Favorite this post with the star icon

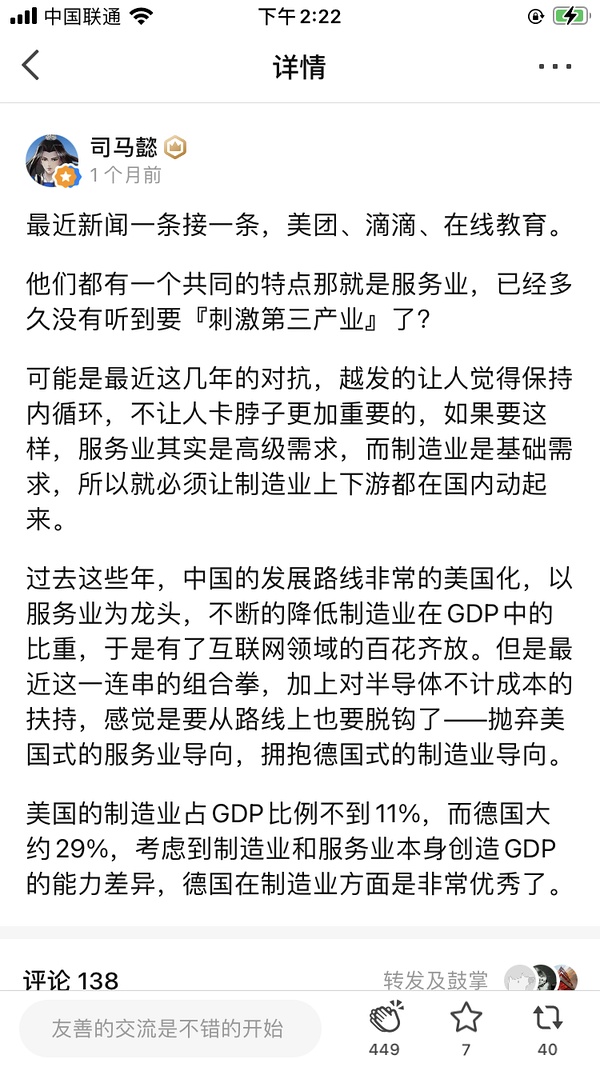point(466,1018)
